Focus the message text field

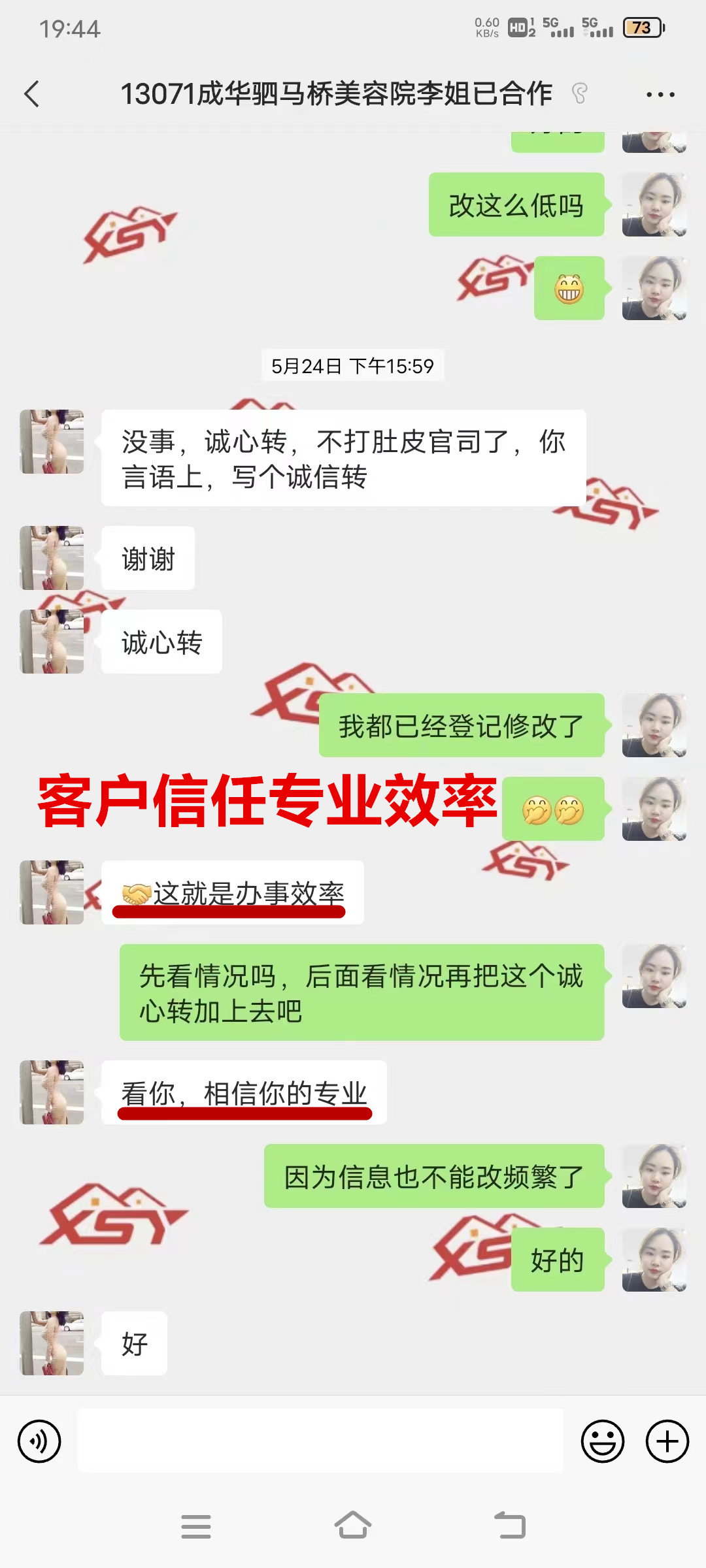pos(320,1441)
